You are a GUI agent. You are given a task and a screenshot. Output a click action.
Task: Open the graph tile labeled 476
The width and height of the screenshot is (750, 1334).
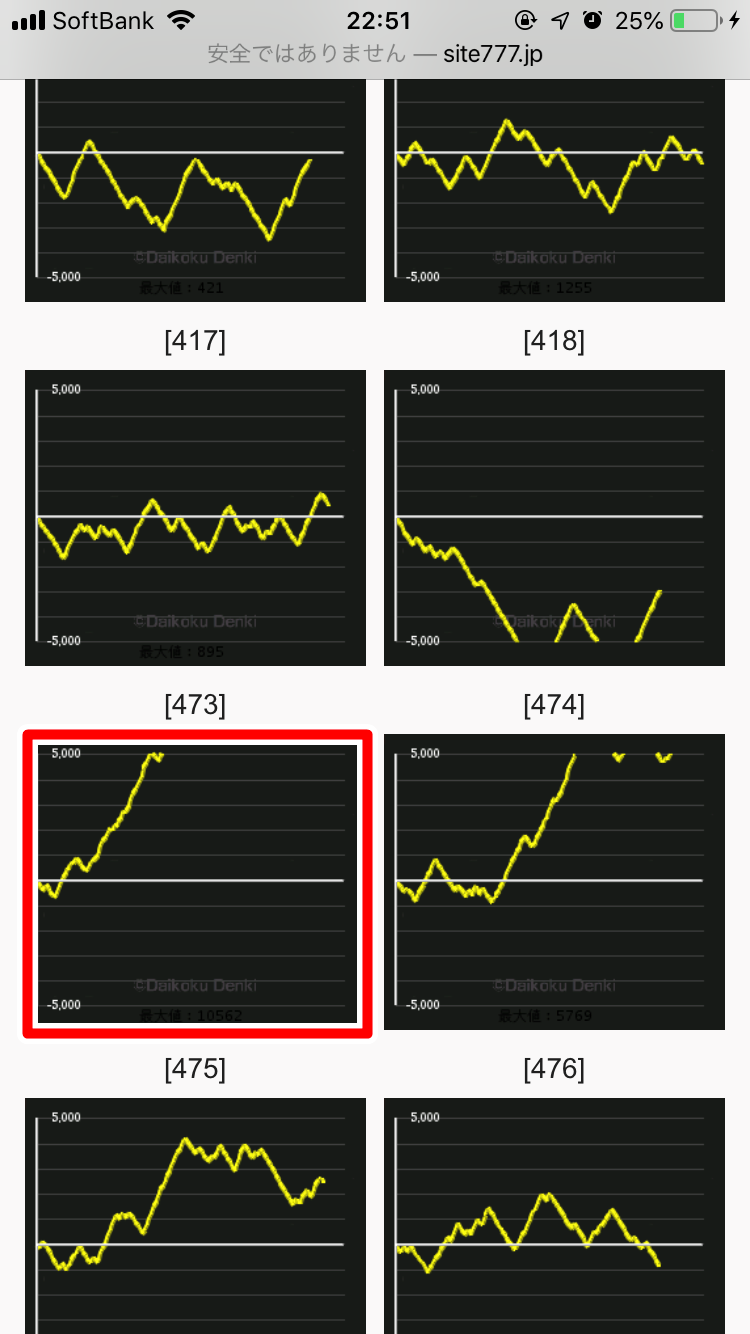(554, 883)
